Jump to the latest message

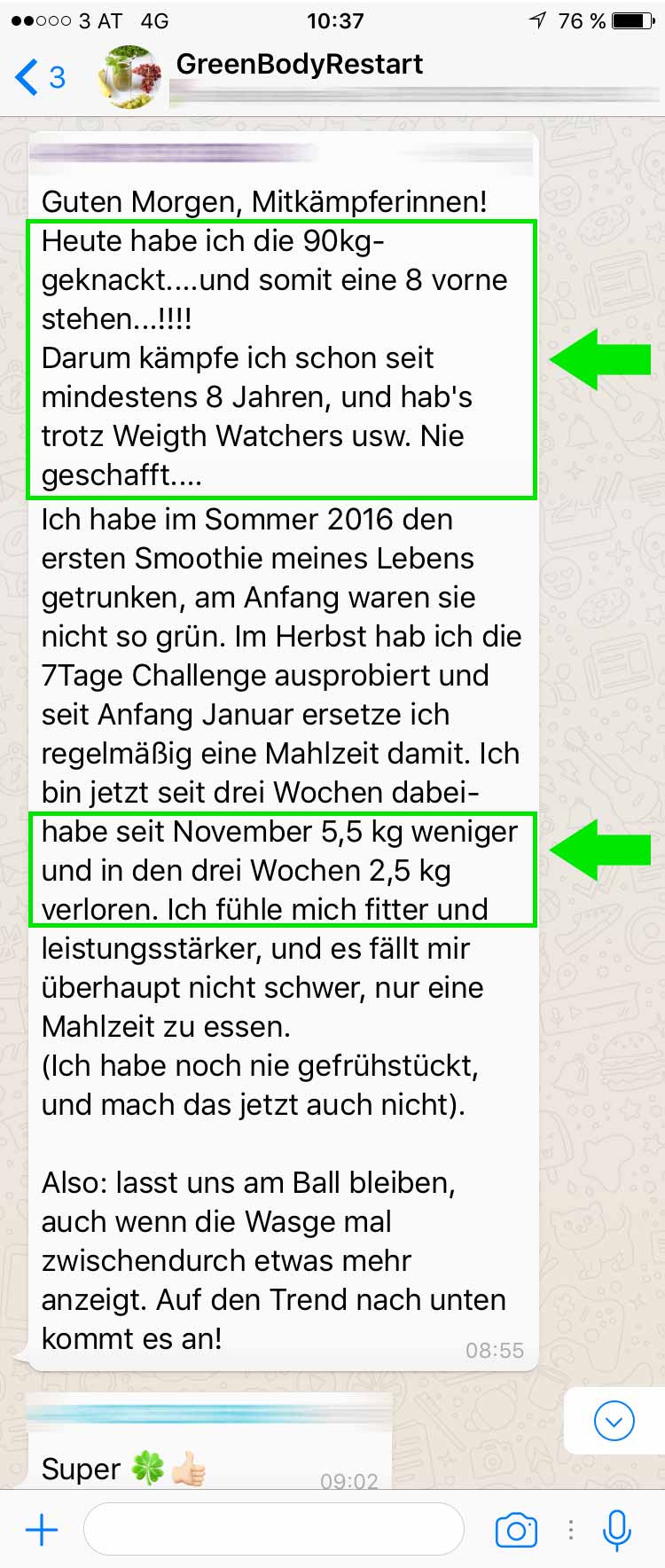point(614,1421)
